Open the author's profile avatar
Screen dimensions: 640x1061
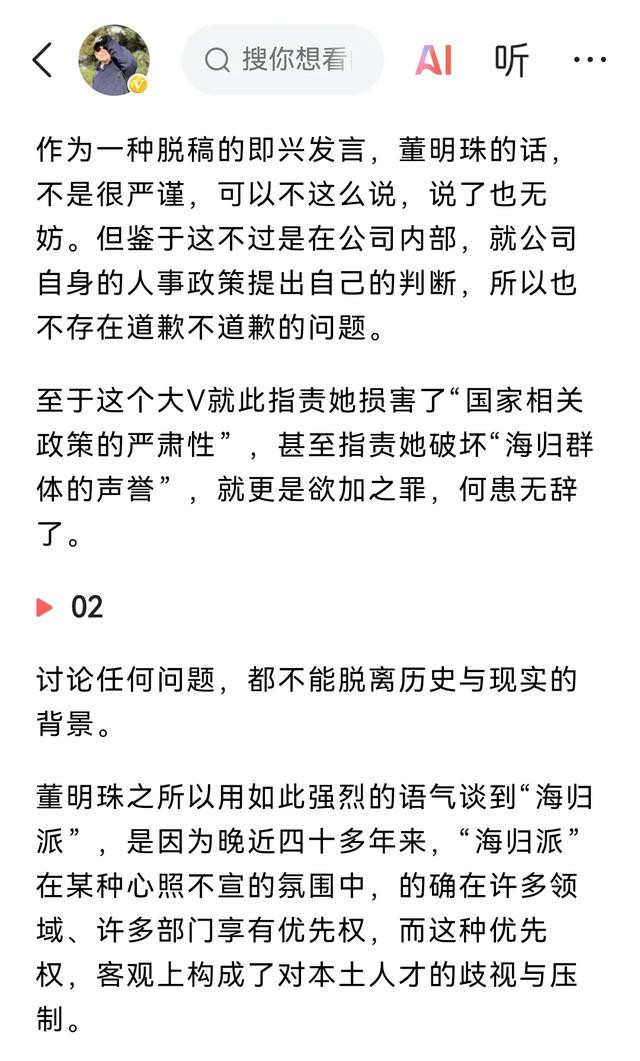tap(114, 60)
